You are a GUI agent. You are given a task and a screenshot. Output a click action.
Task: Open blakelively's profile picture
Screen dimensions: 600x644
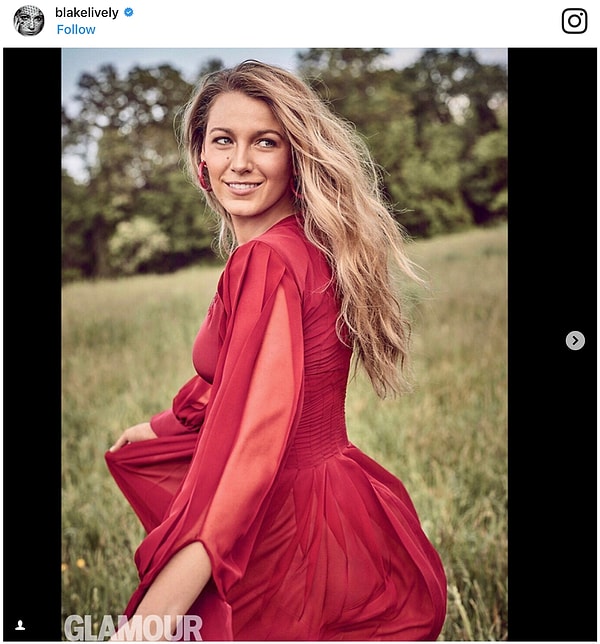[x=29, y=20]
